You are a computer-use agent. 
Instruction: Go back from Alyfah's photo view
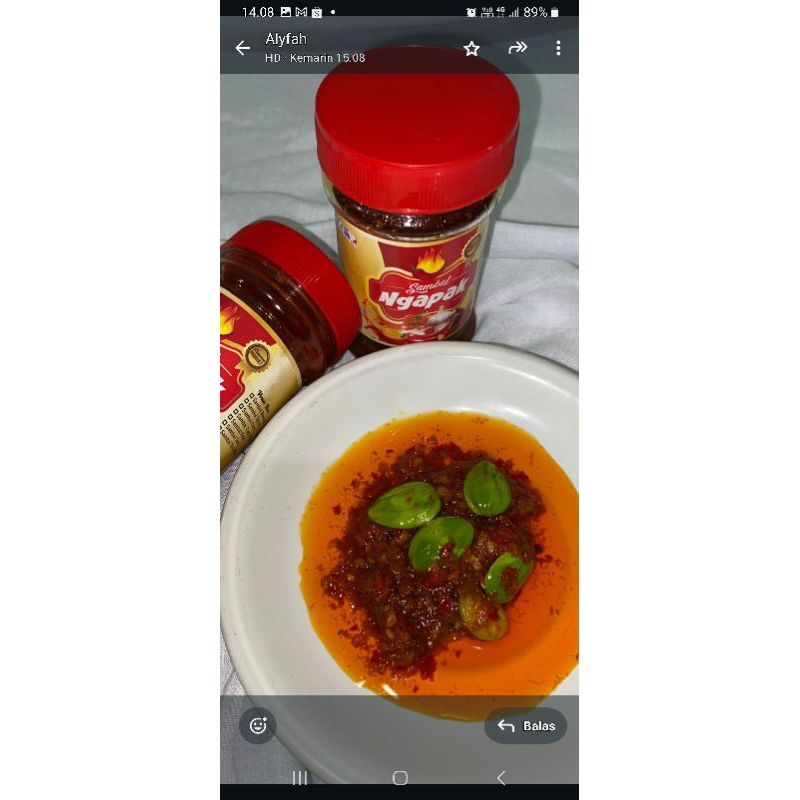(x=243, y=48)
